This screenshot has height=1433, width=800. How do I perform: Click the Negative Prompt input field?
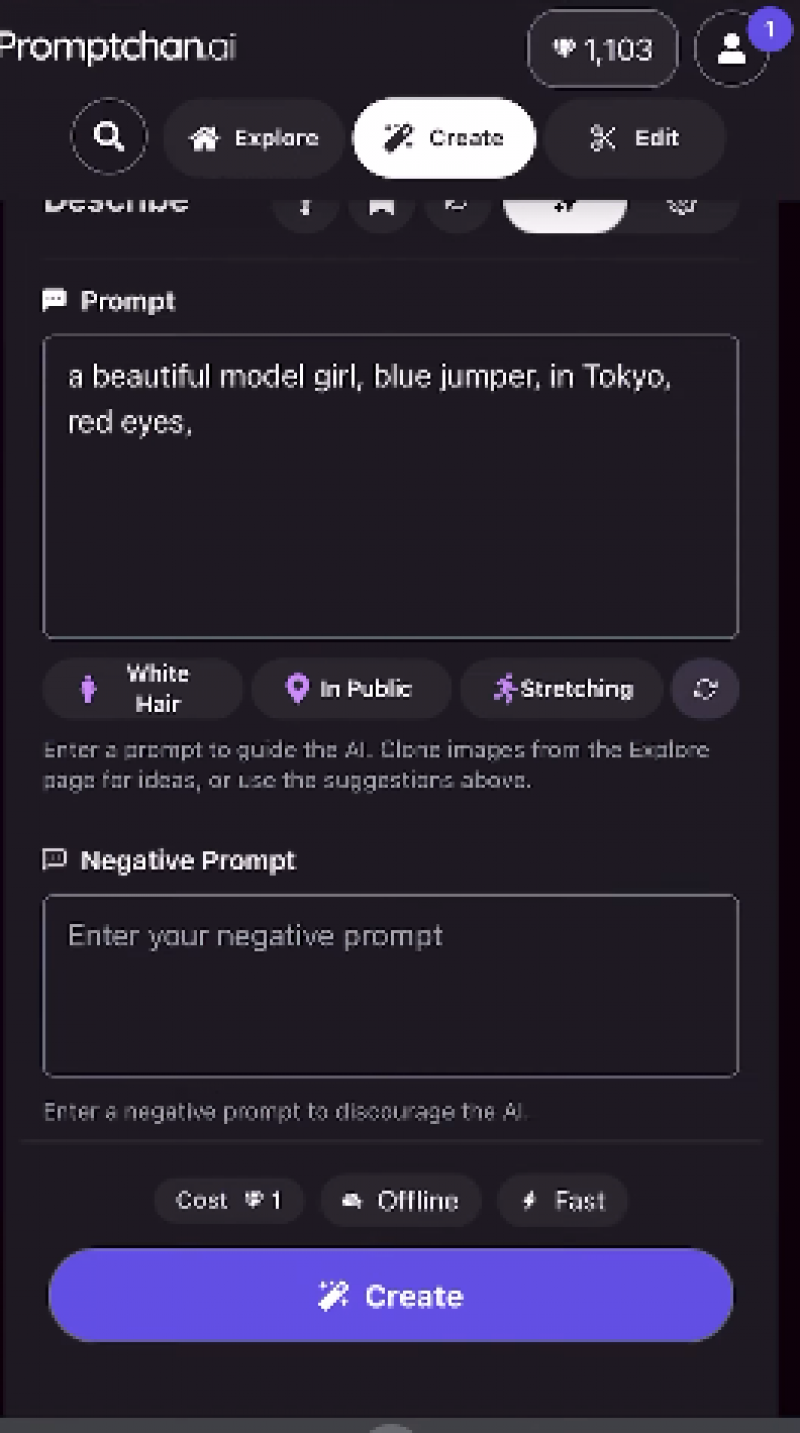pyautogui.click(x=390, y=985)
